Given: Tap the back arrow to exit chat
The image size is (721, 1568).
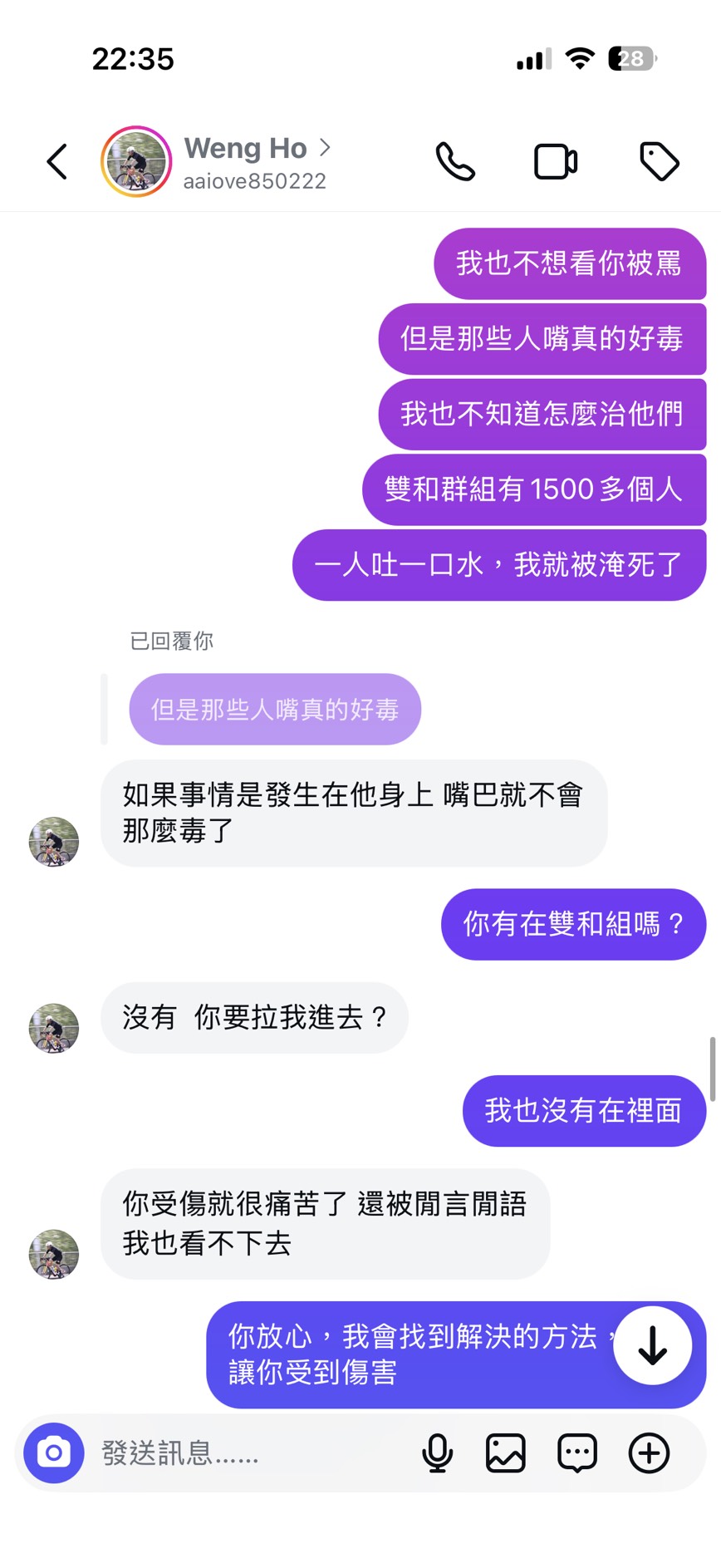Looking at the screenshot, I should 56,161.
